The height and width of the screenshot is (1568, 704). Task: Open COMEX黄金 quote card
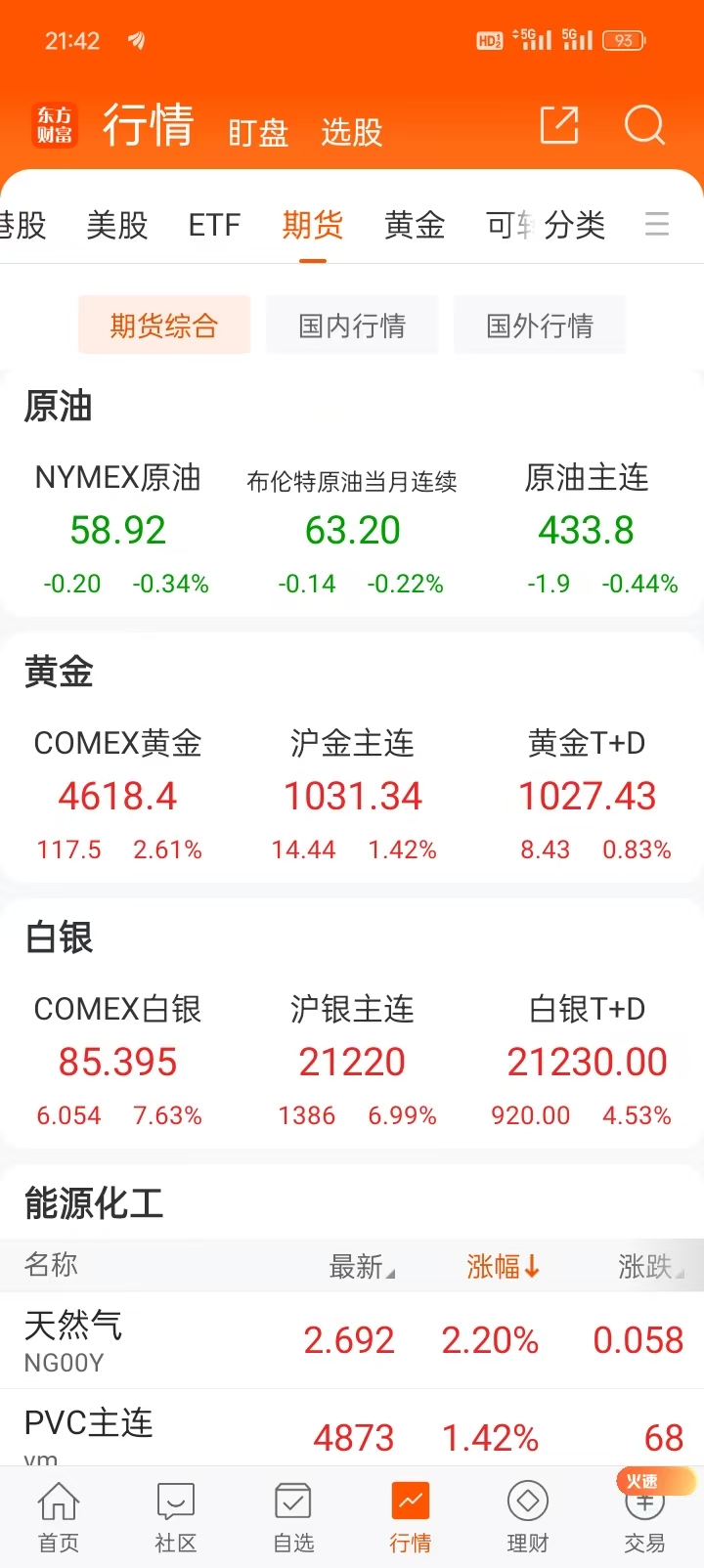tap(118, 796)
